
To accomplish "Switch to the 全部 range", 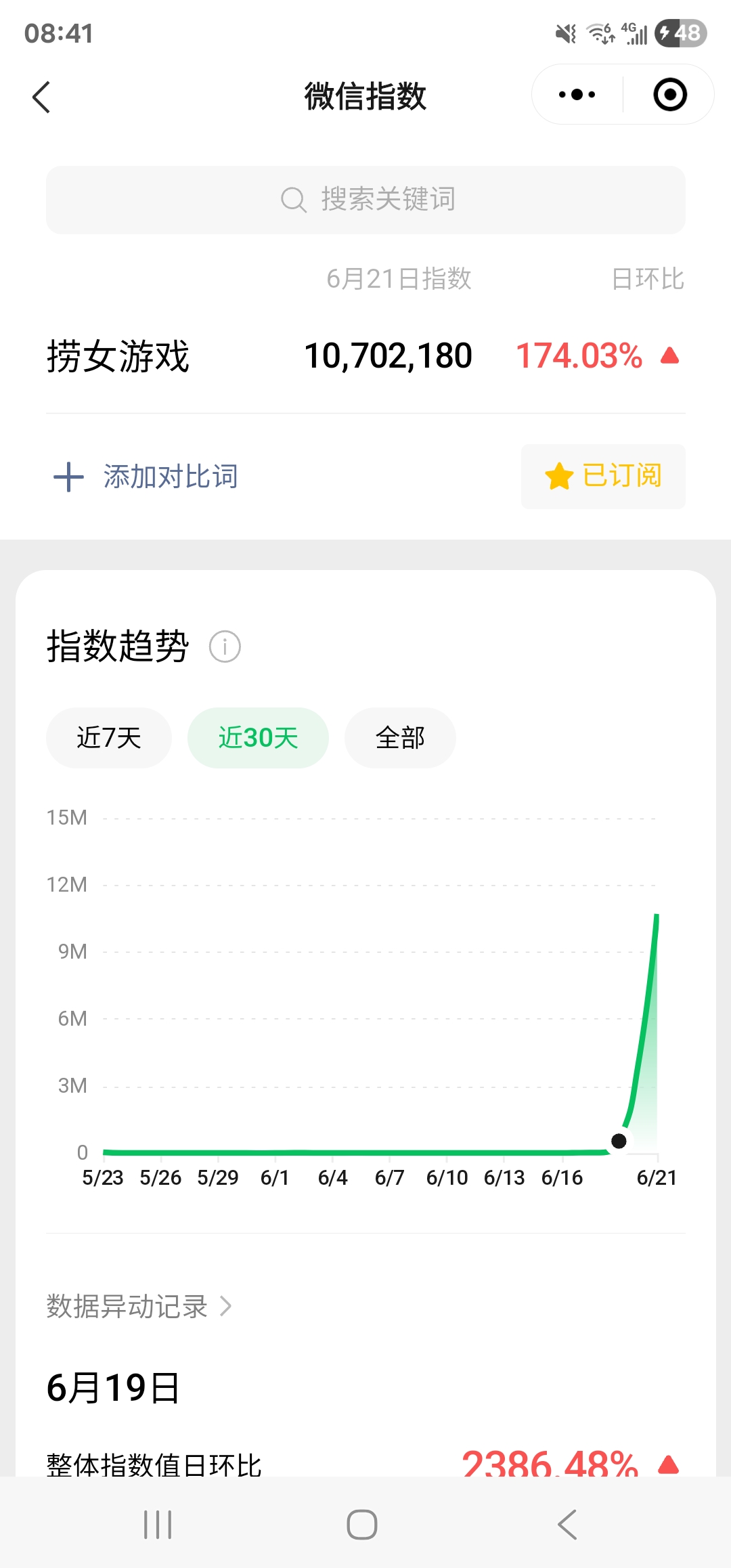I will 400,737.
